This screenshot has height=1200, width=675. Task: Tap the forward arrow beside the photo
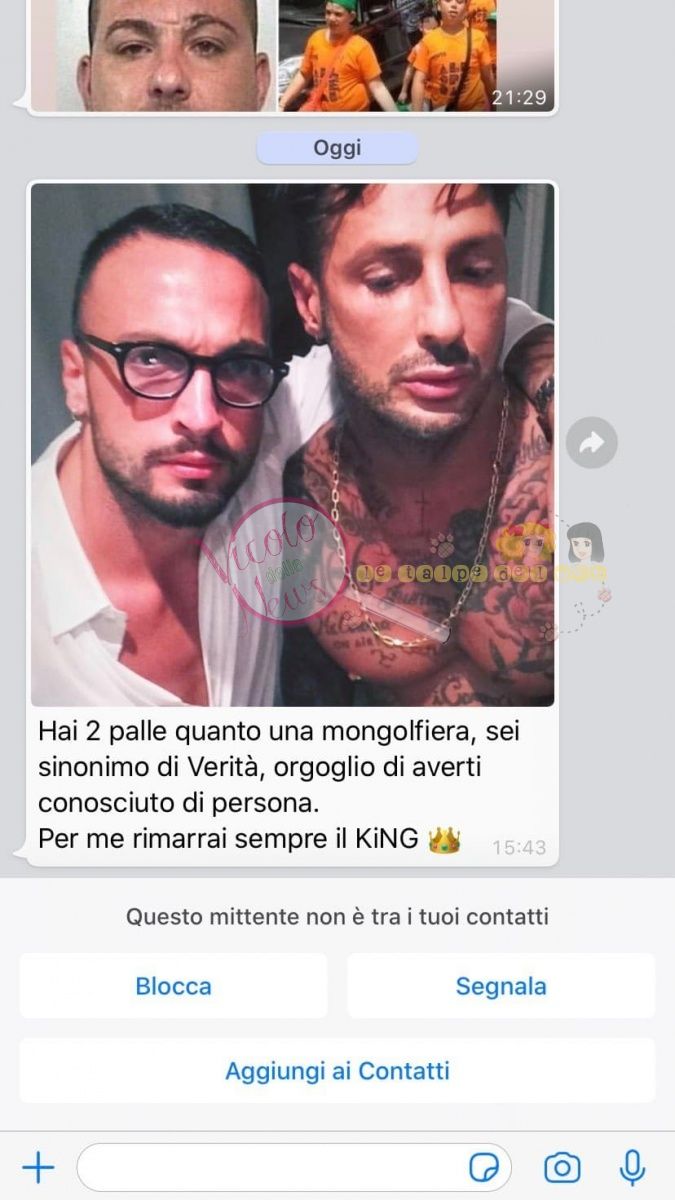592,443
